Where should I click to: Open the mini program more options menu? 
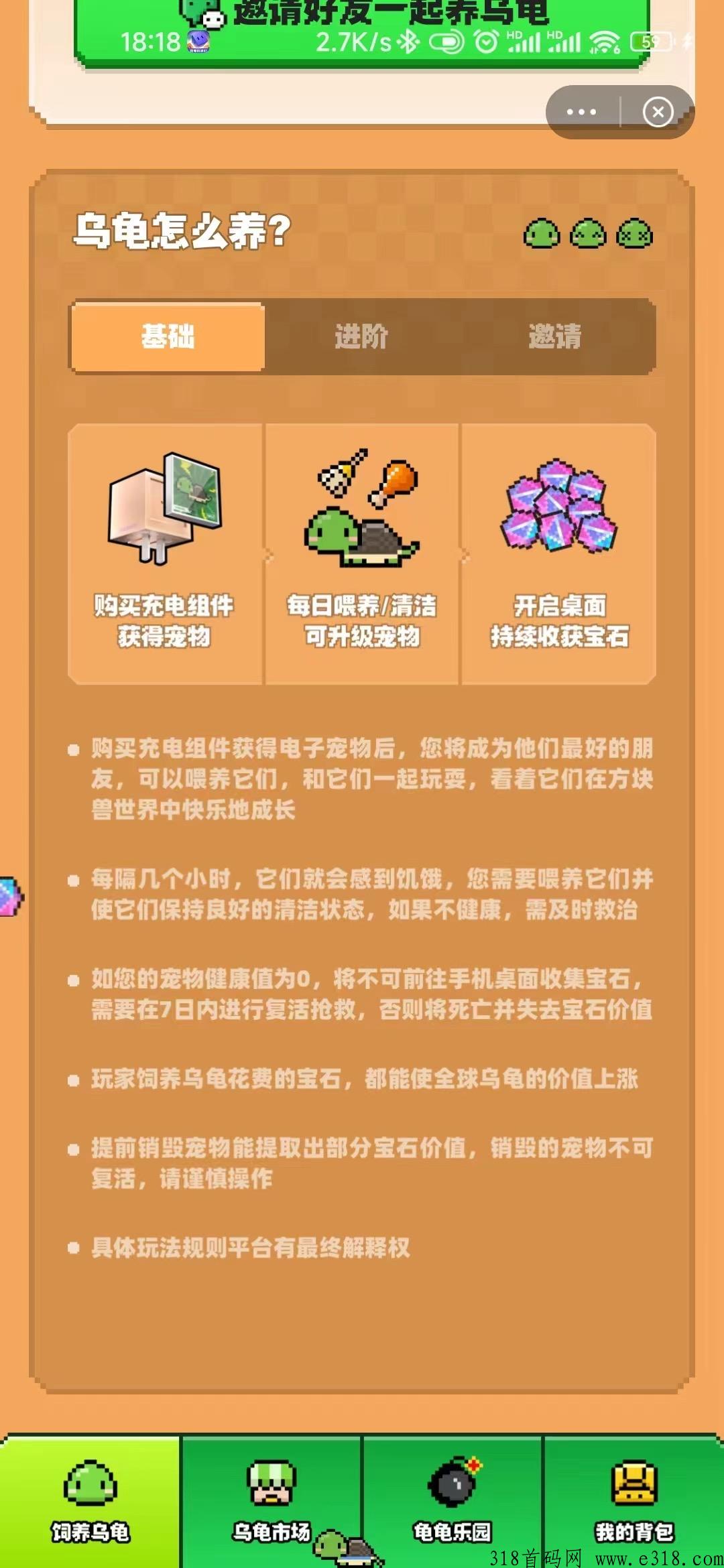[x=581, y=112]
